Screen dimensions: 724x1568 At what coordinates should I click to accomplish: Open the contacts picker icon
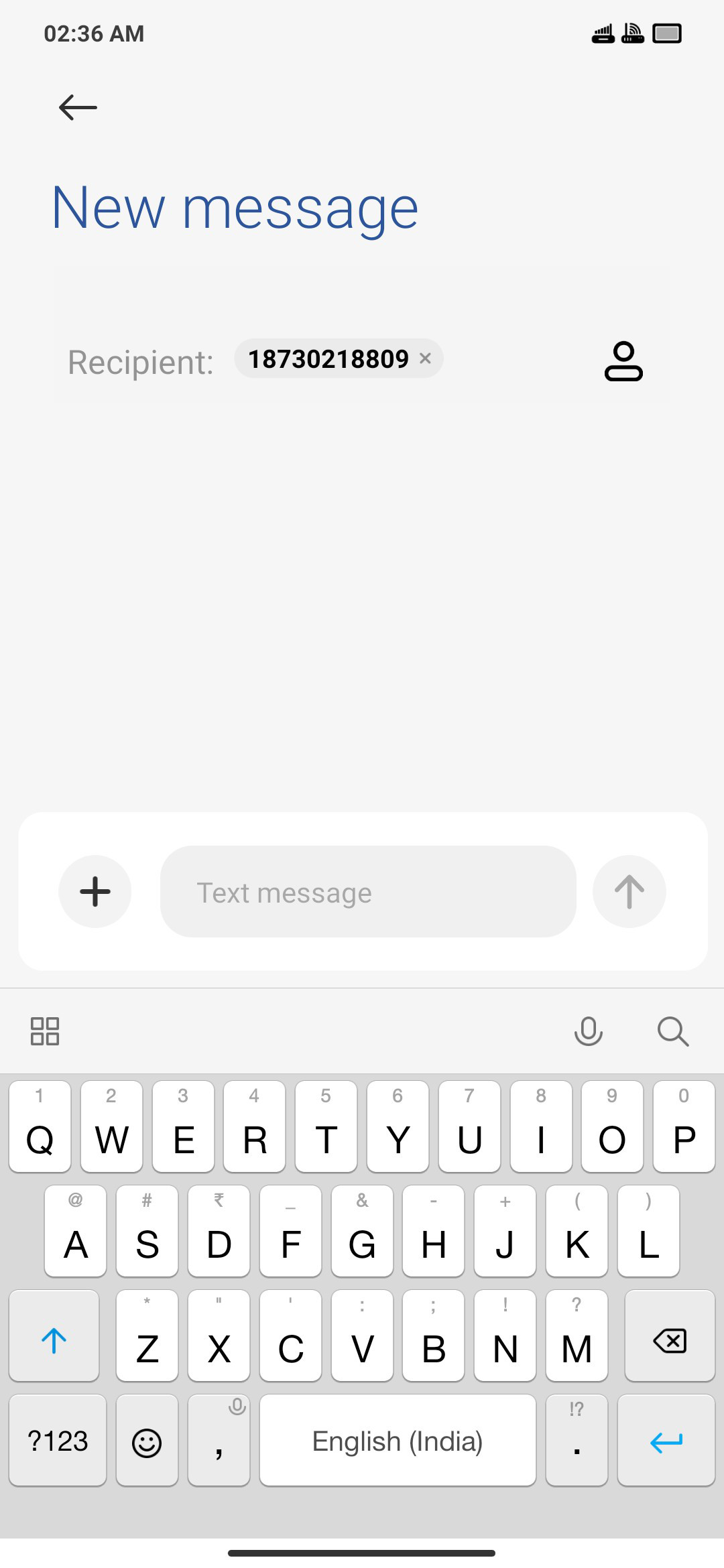click(x=623, y=361)
